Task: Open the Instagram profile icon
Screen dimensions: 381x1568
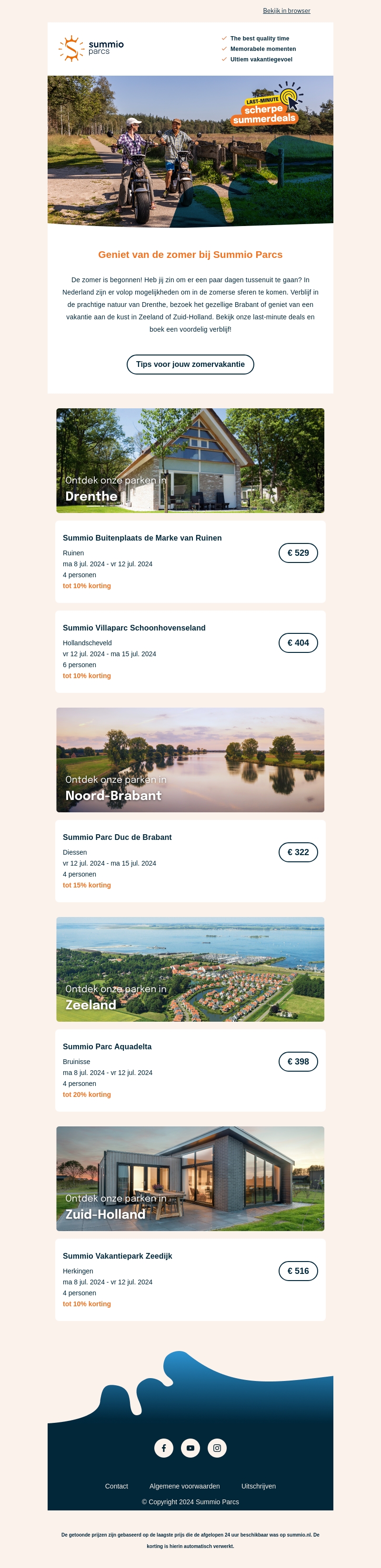Action: pyautogui.click(x=217, y=1448)
